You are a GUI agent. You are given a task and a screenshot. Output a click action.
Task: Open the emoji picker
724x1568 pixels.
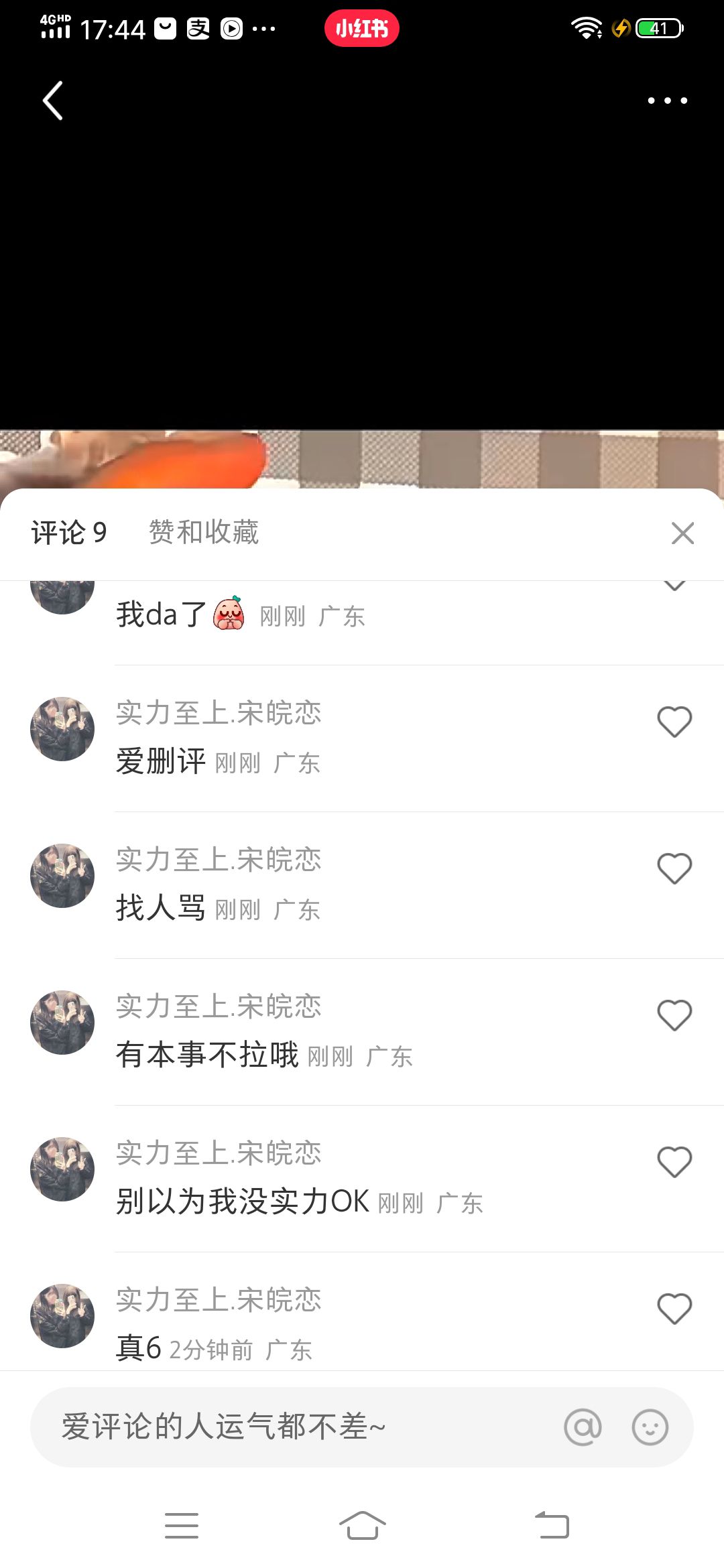[x=650, y=1427]
